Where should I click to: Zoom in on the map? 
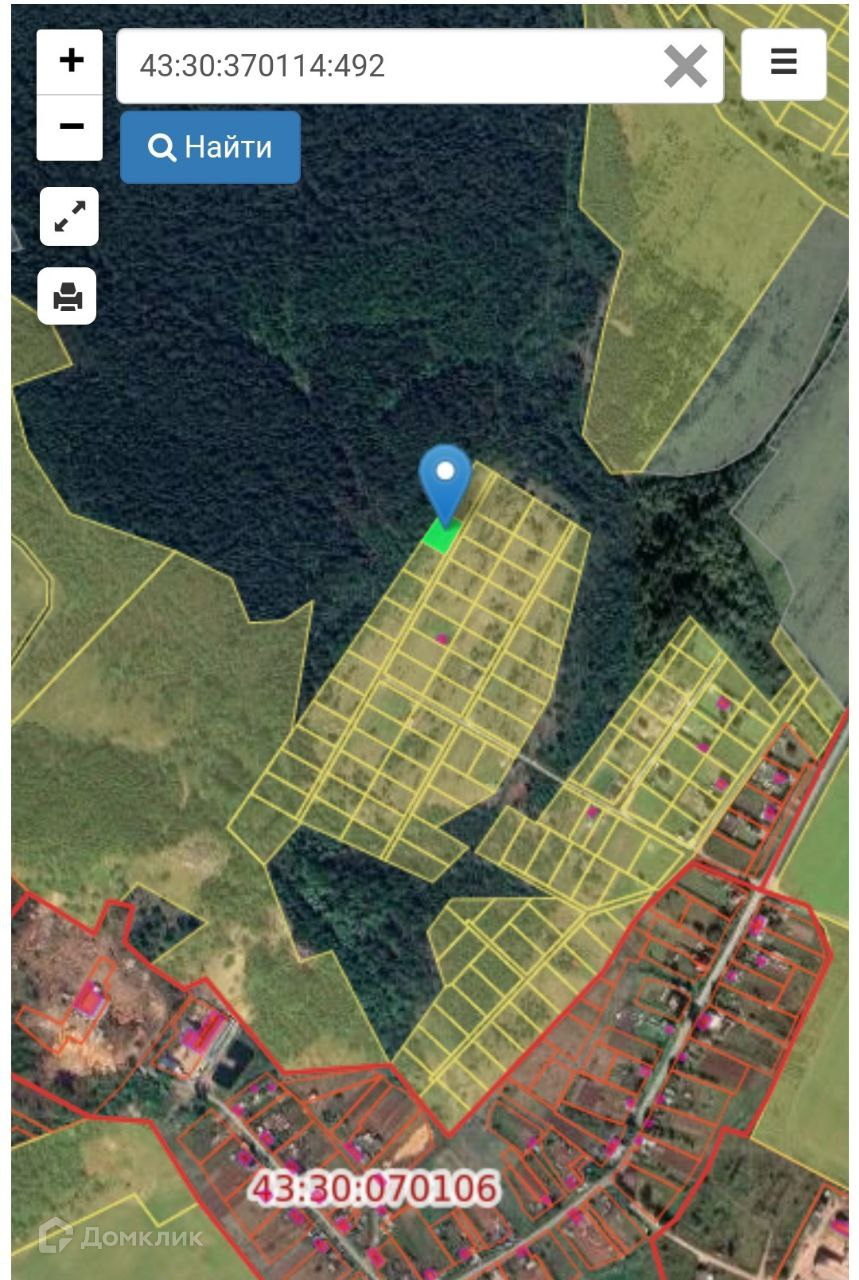[70, 61]
